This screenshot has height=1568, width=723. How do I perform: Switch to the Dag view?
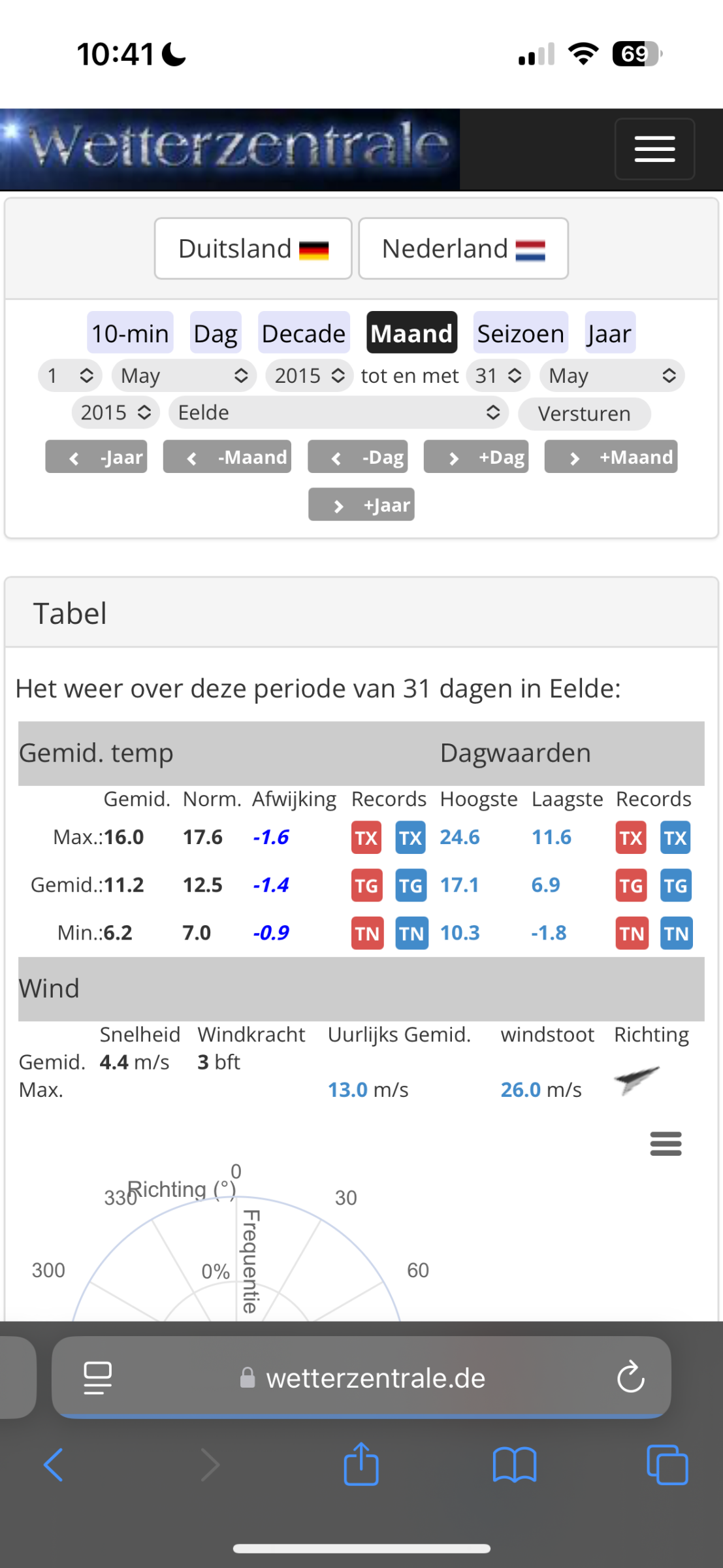(216, 333)
